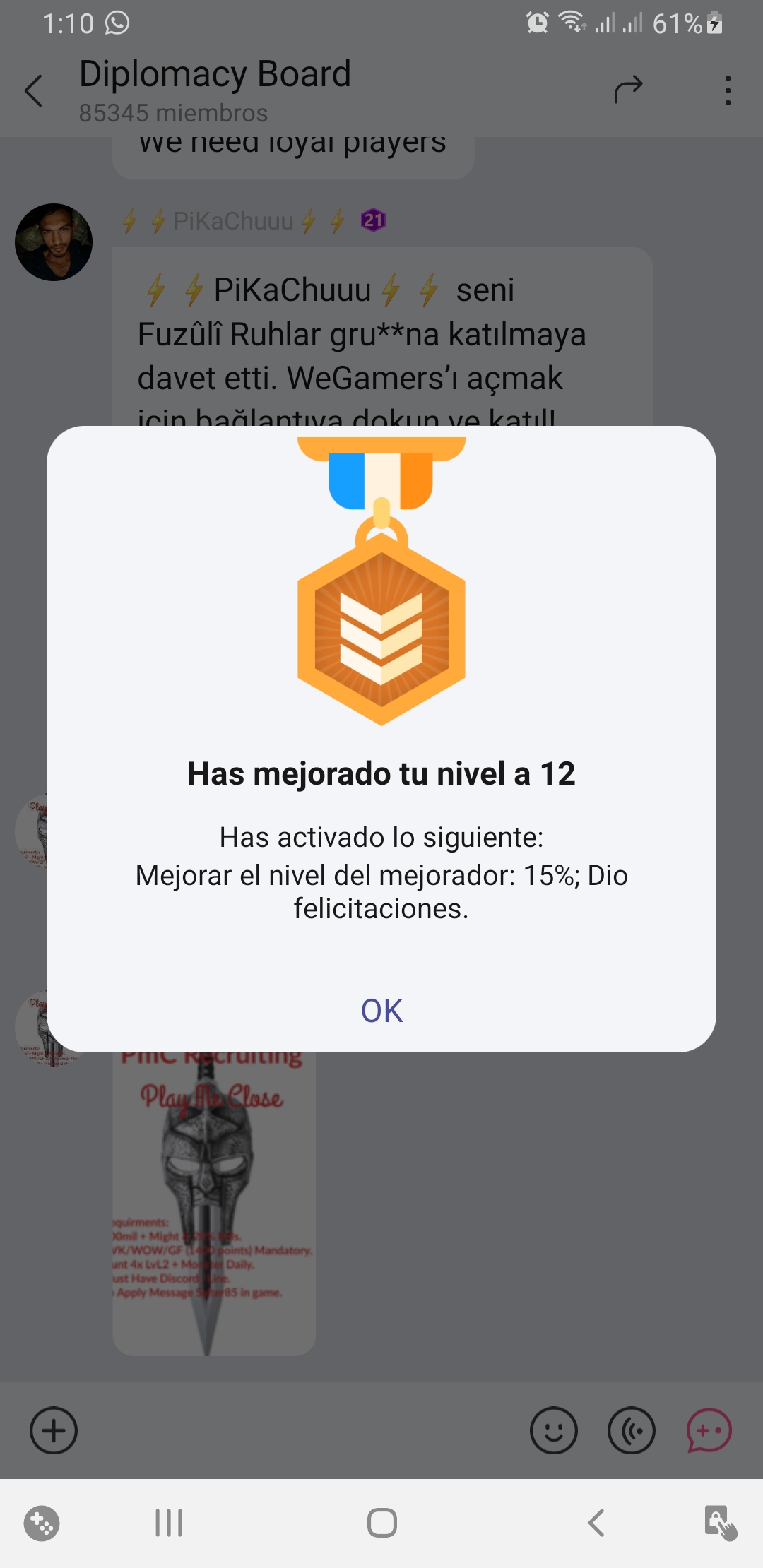Image resolution: width=763 pixels, height=1568 pixels.
Task: Go to the phone's home screen
Action: [381, 1523]
